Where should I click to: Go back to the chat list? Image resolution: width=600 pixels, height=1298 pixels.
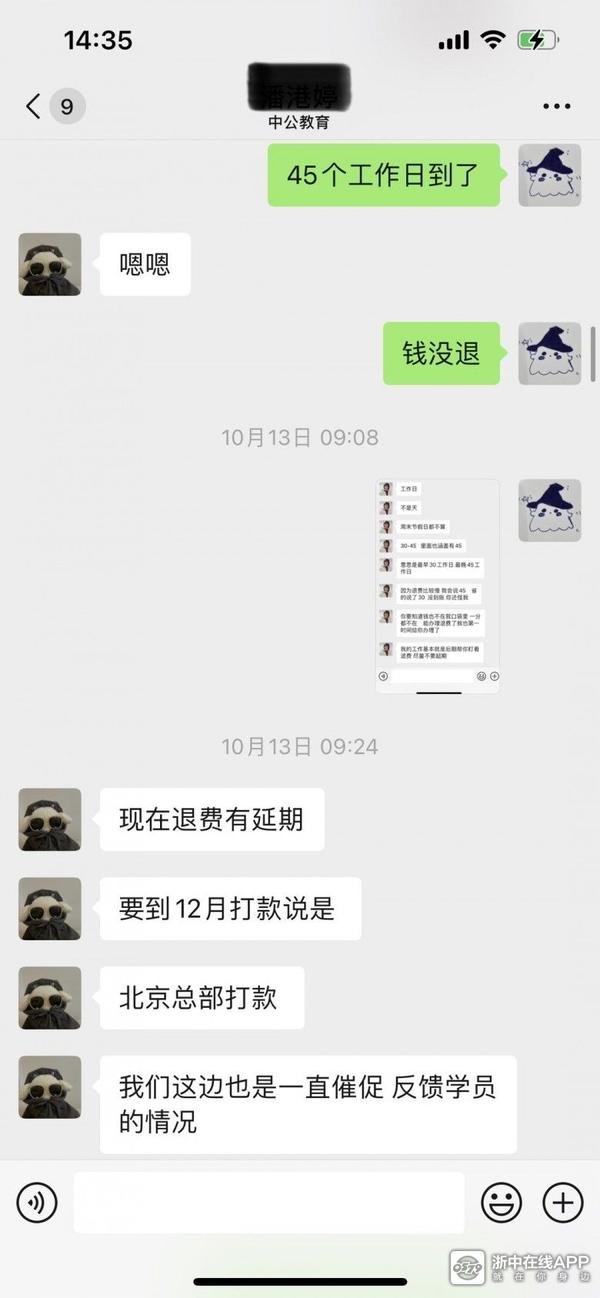(x=35, y=106)
